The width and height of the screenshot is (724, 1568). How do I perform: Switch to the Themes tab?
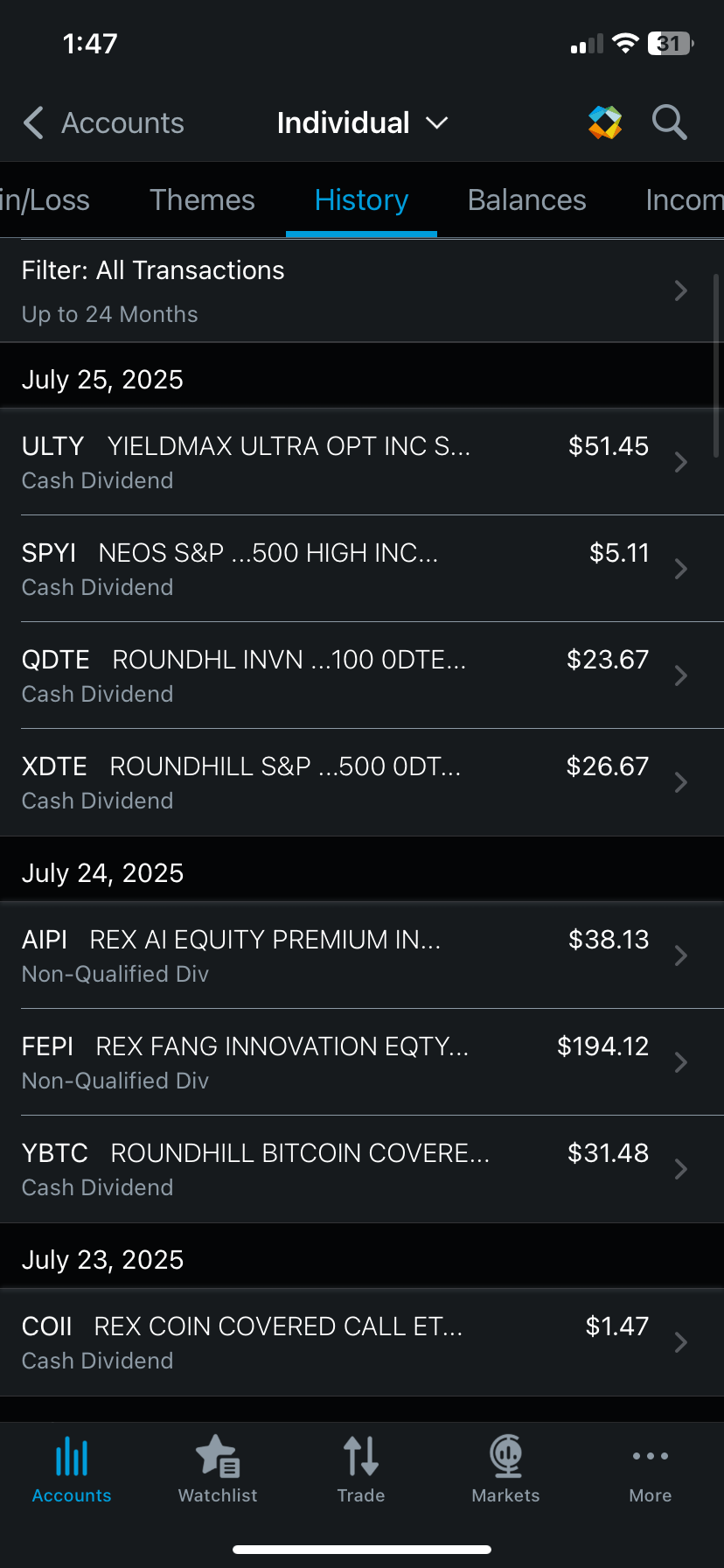tap(202, 200)
